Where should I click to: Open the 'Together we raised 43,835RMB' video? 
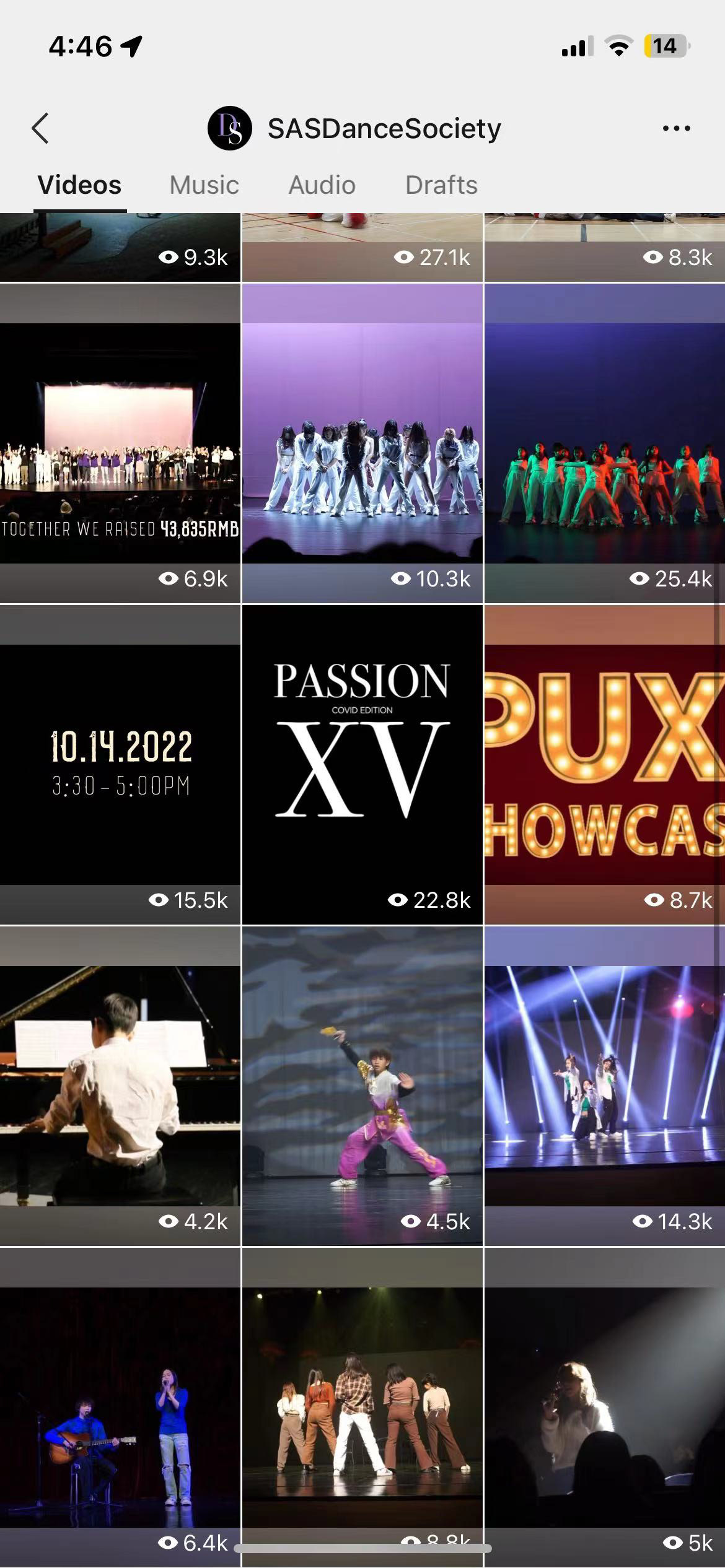point(120,443)
